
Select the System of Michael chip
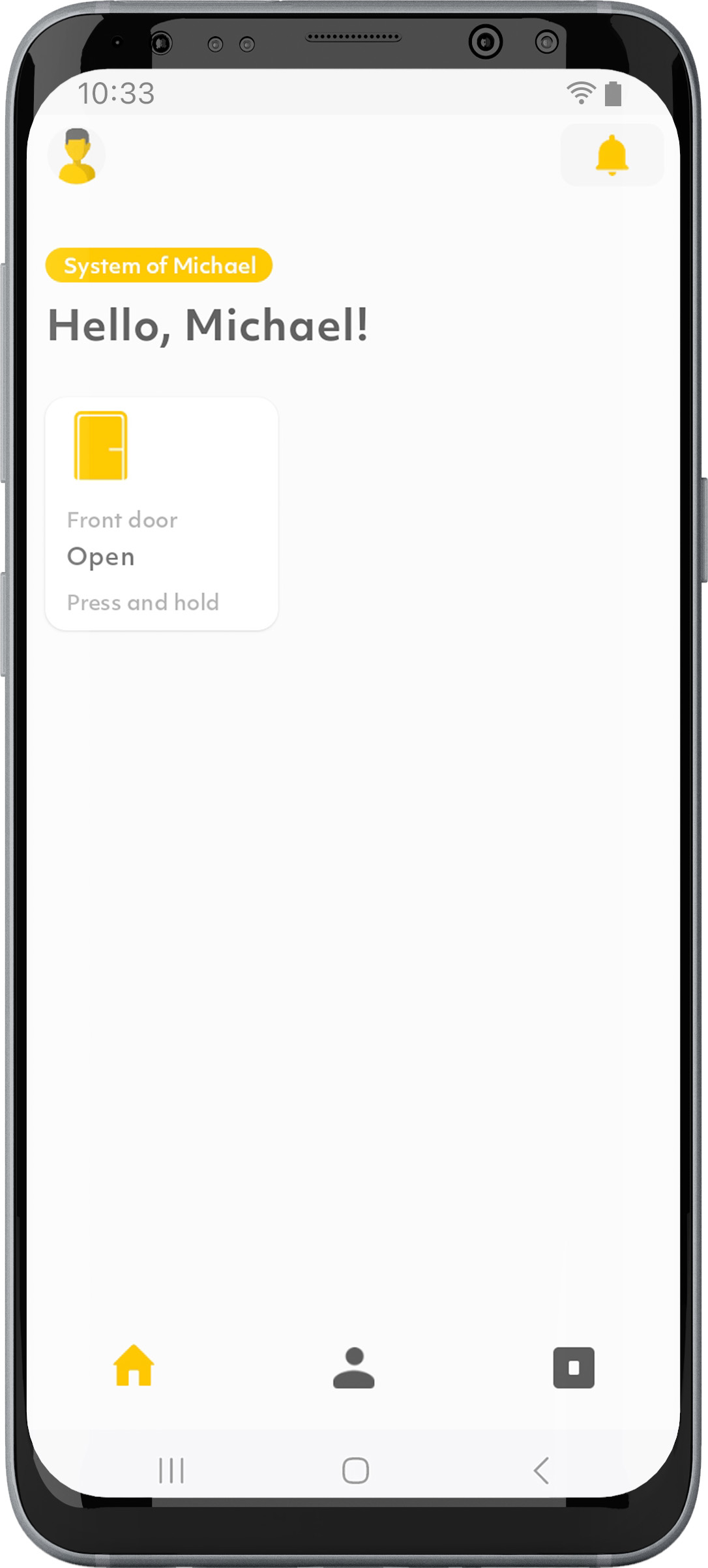(x=159, y=265)
